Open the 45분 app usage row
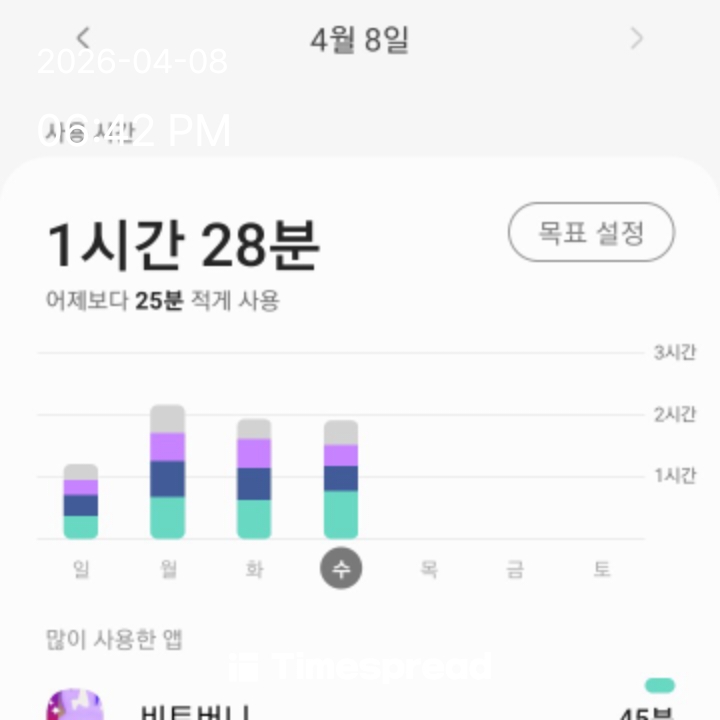This screenshot has width=720, height=720. 360,708
